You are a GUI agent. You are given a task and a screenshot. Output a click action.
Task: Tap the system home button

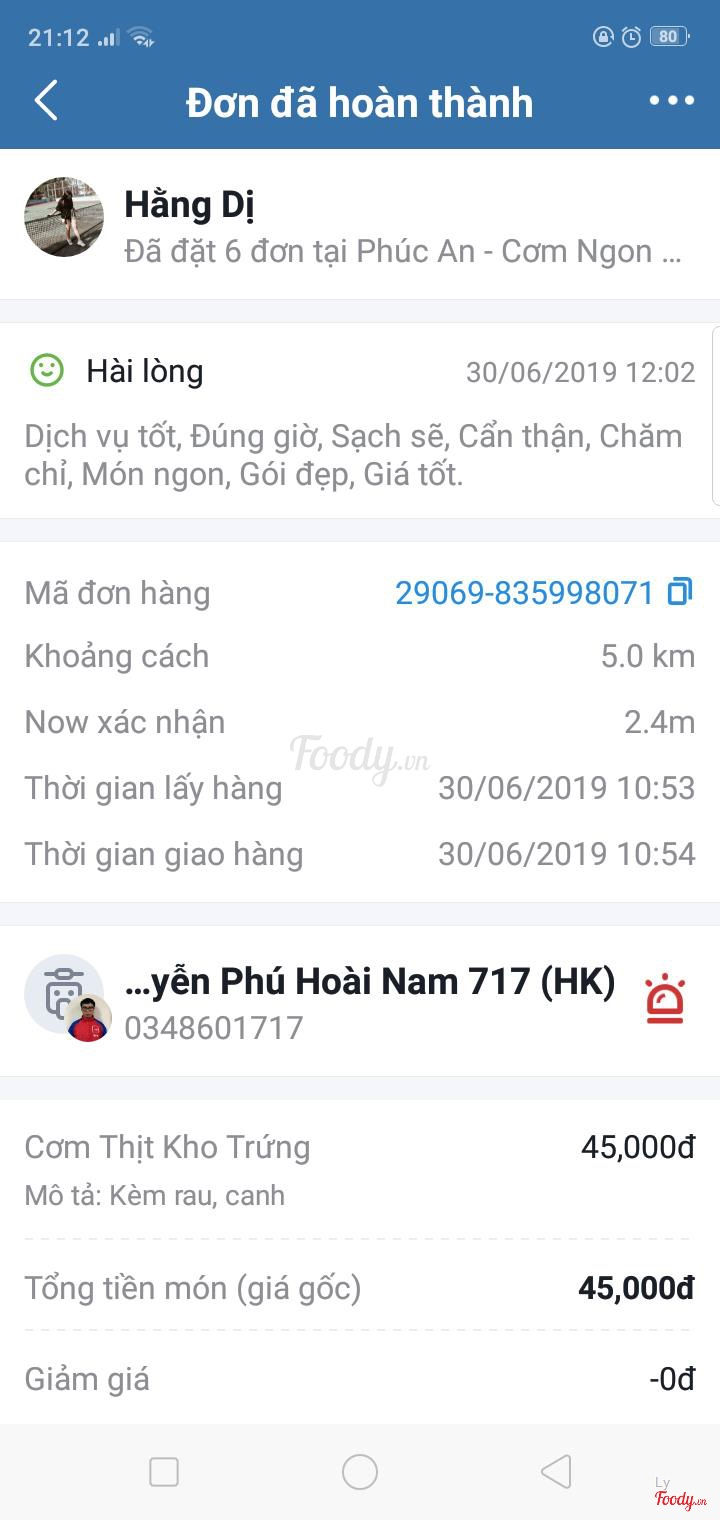(x=360, y=1472)
